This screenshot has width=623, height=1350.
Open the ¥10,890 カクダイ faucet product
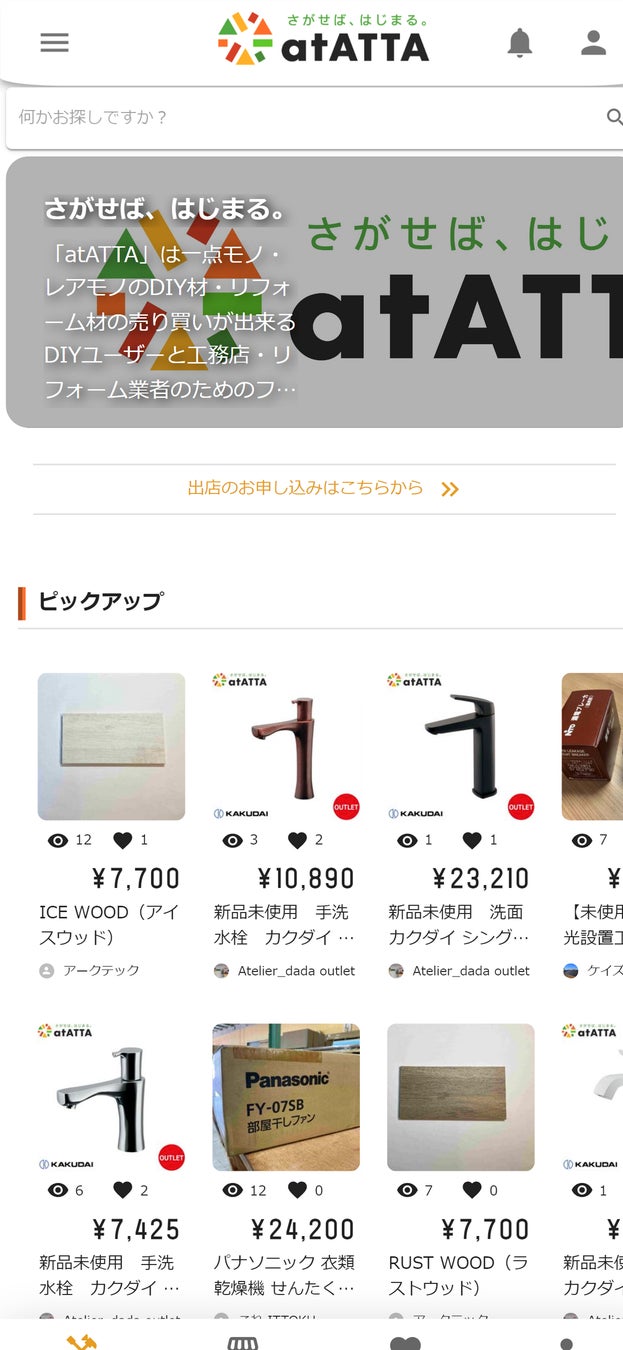point(286,827)
